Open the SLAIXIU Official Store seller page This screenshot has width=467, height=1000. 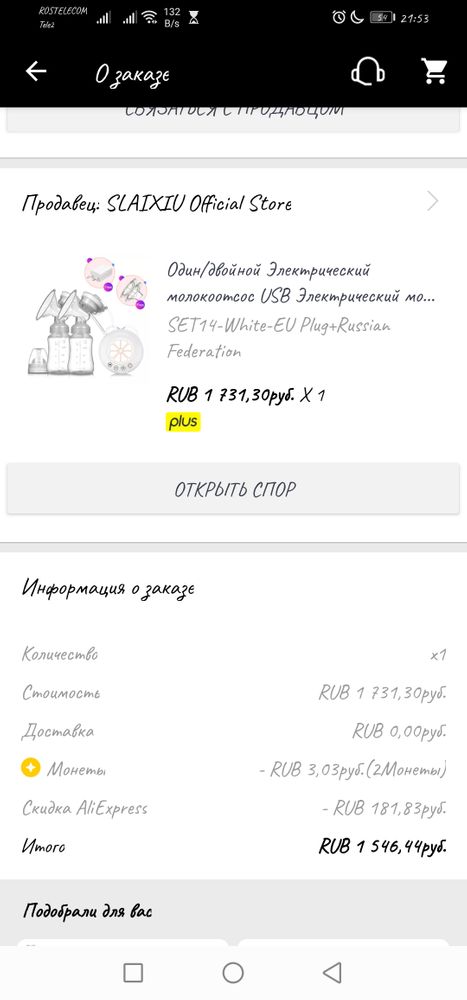pyautogui.click(x=234, y=203)
